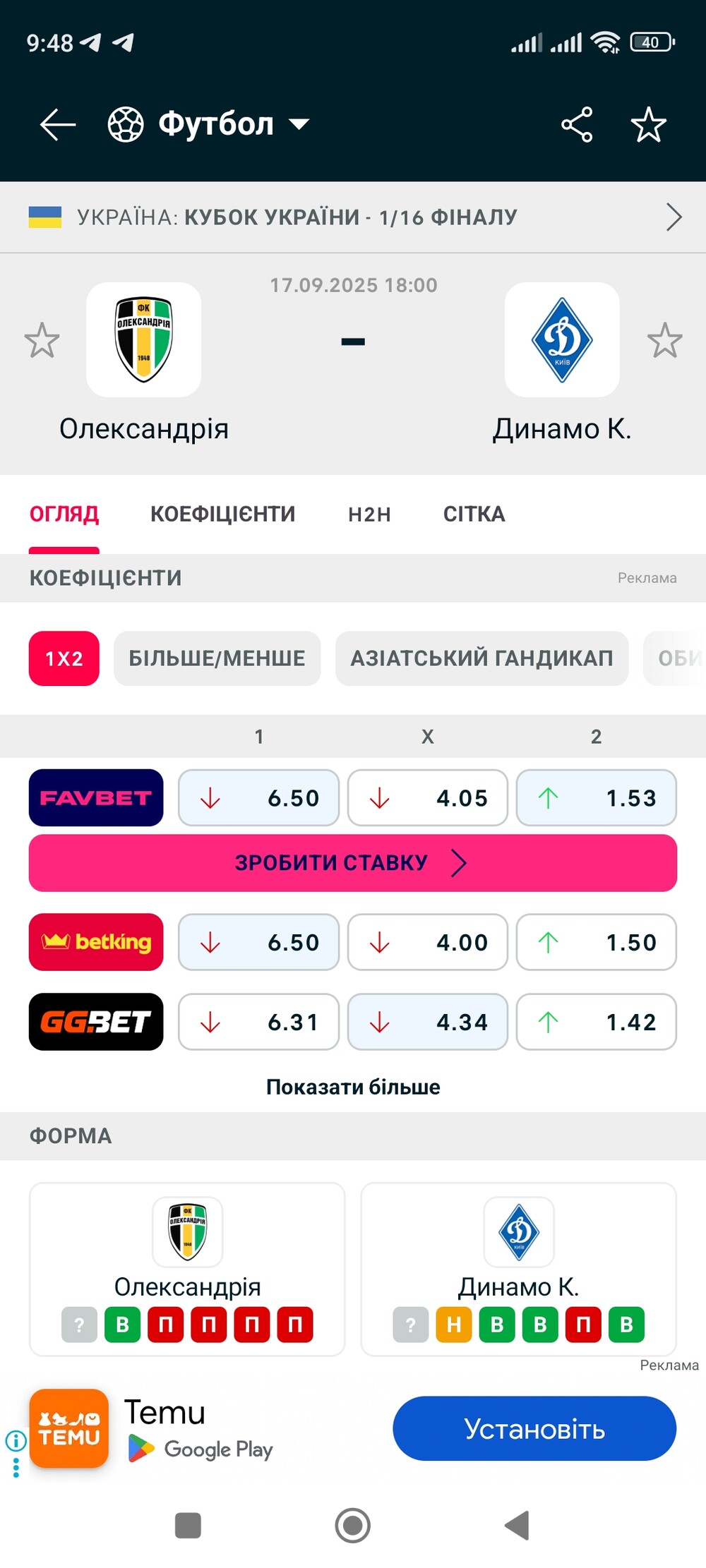The image size is (706, 1568).
Task: Select the АЗІАТСЬКИЙ ГАНДИКАП chip
Action: [x=481, y=658]
